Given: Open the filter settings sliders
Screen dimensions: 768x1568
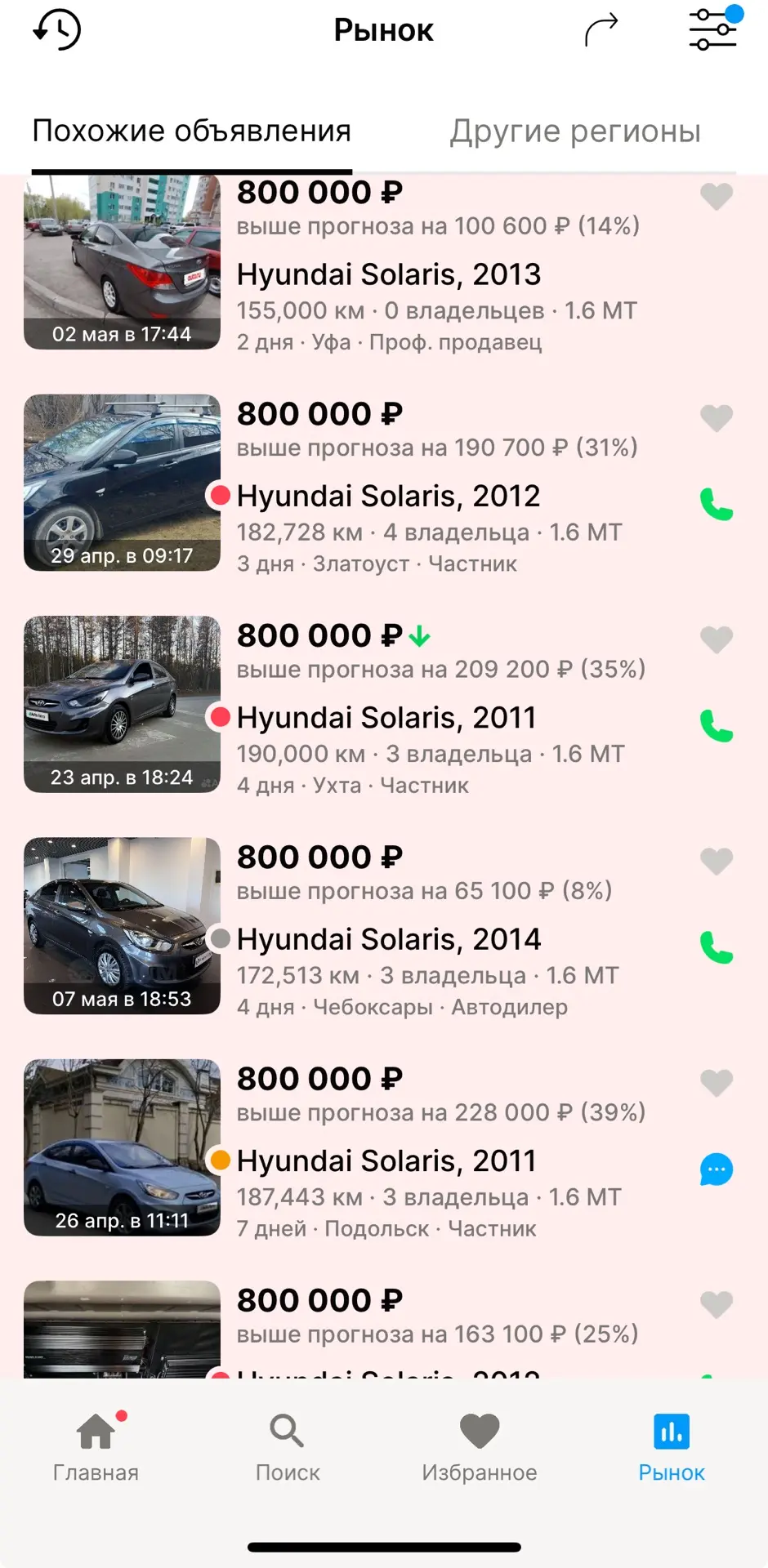Looking at the screenshot, I should click(x=713, y=29).
